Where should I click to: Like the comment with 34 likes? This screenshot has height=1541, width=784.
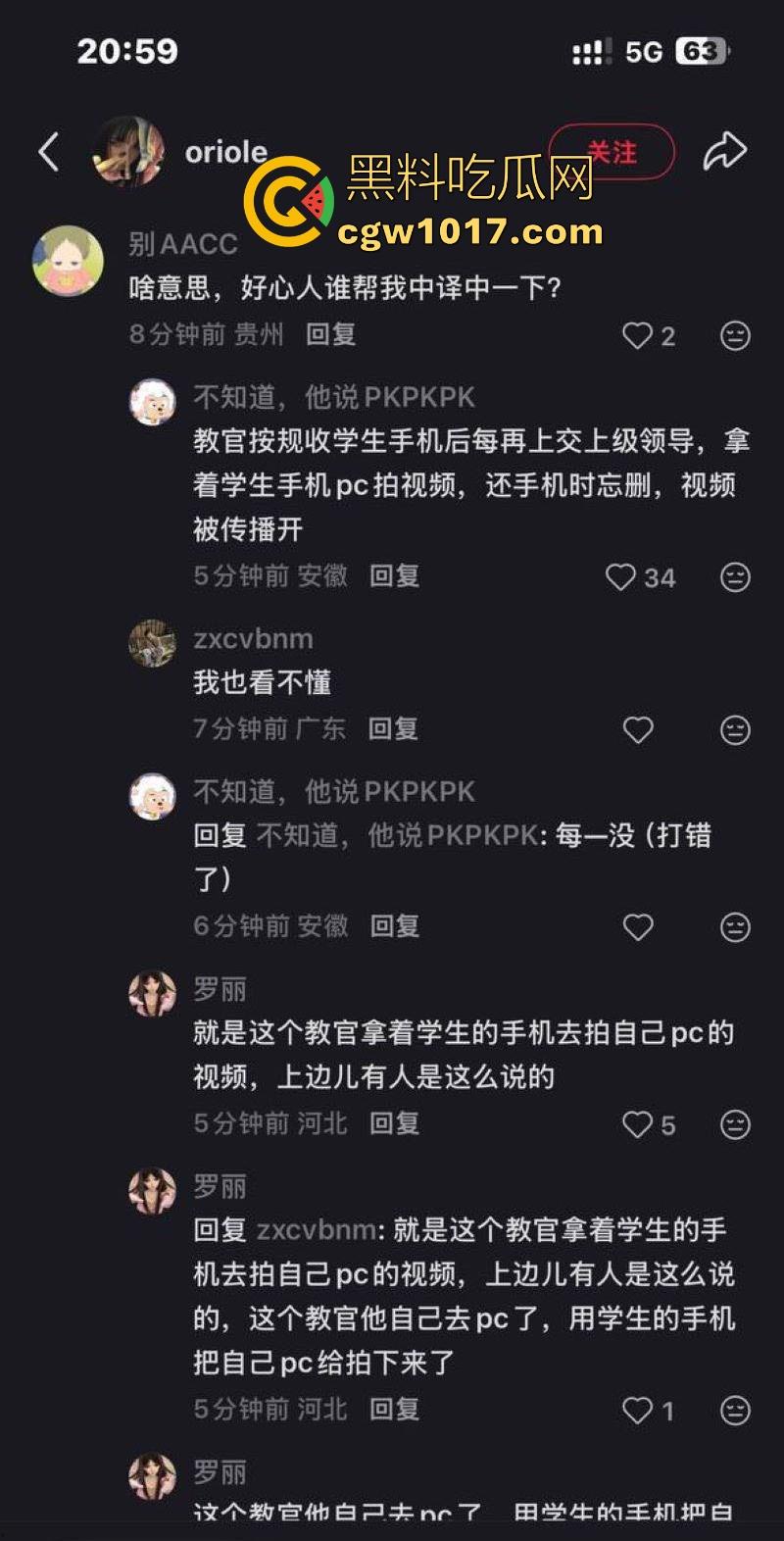coord(621,577)
